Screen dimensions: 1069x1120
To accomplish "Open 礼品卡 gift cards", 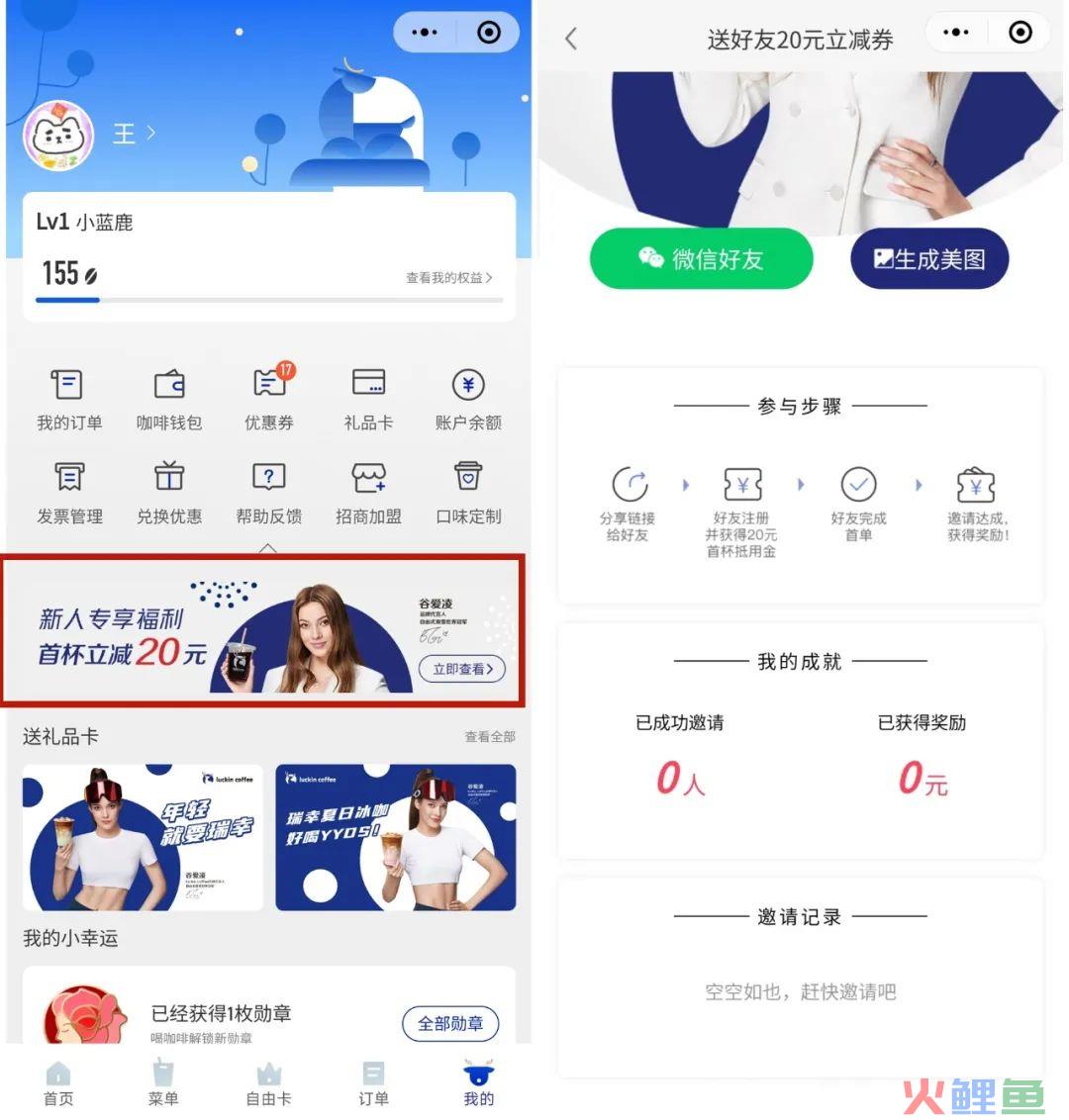I will (x=368, y=399).
